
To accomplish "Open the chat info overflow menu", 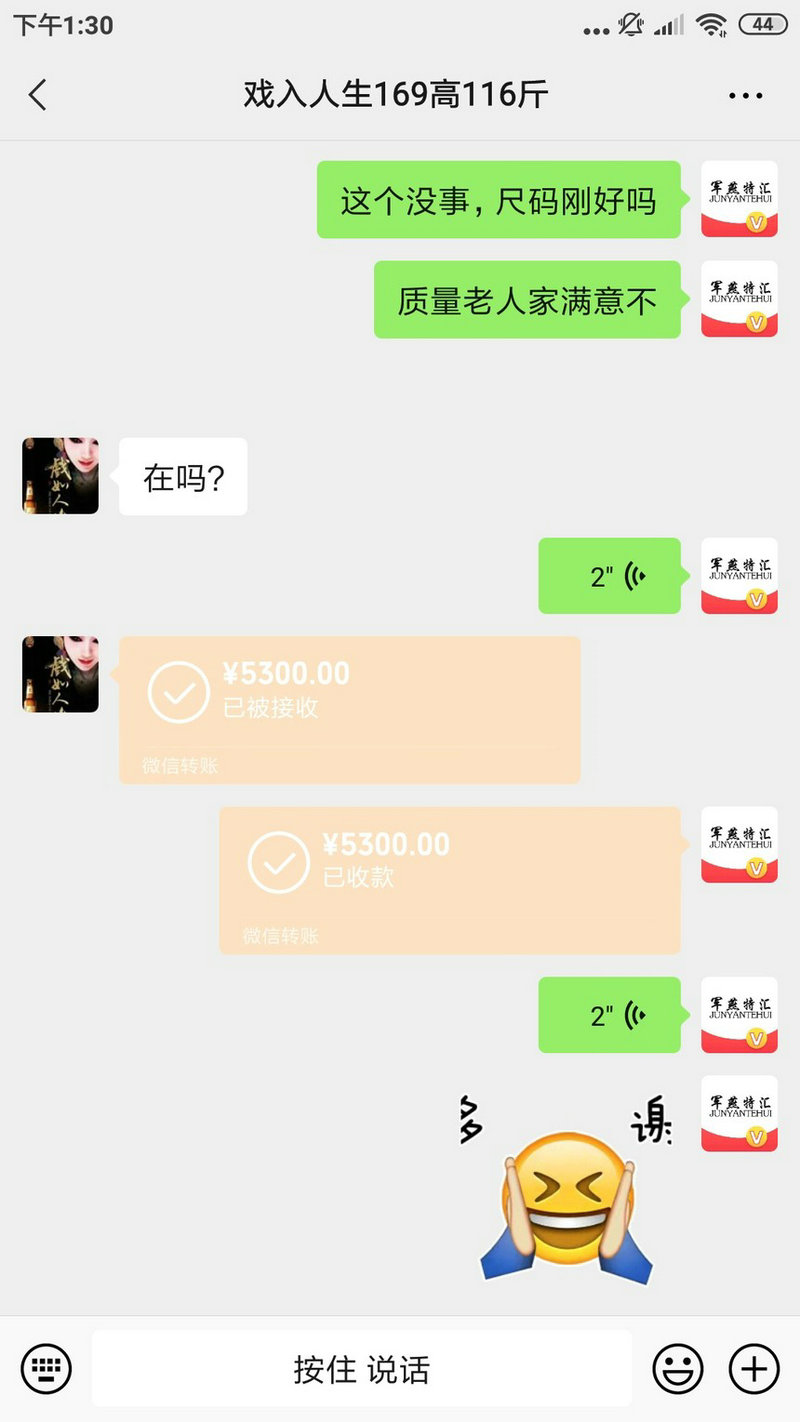I will coord(745,96).
